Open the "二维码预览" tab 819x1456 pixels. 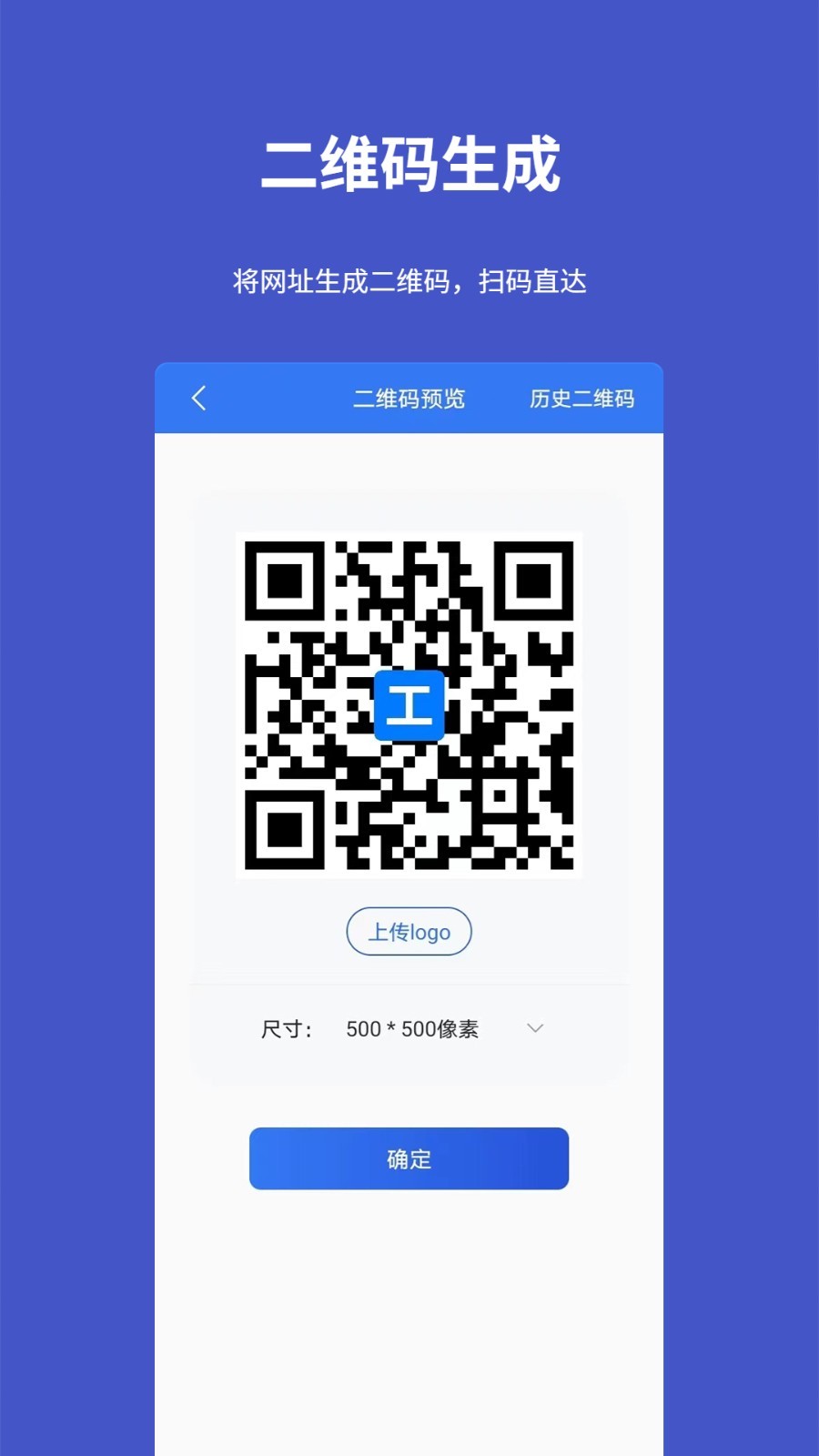click(x=409, y=399)
